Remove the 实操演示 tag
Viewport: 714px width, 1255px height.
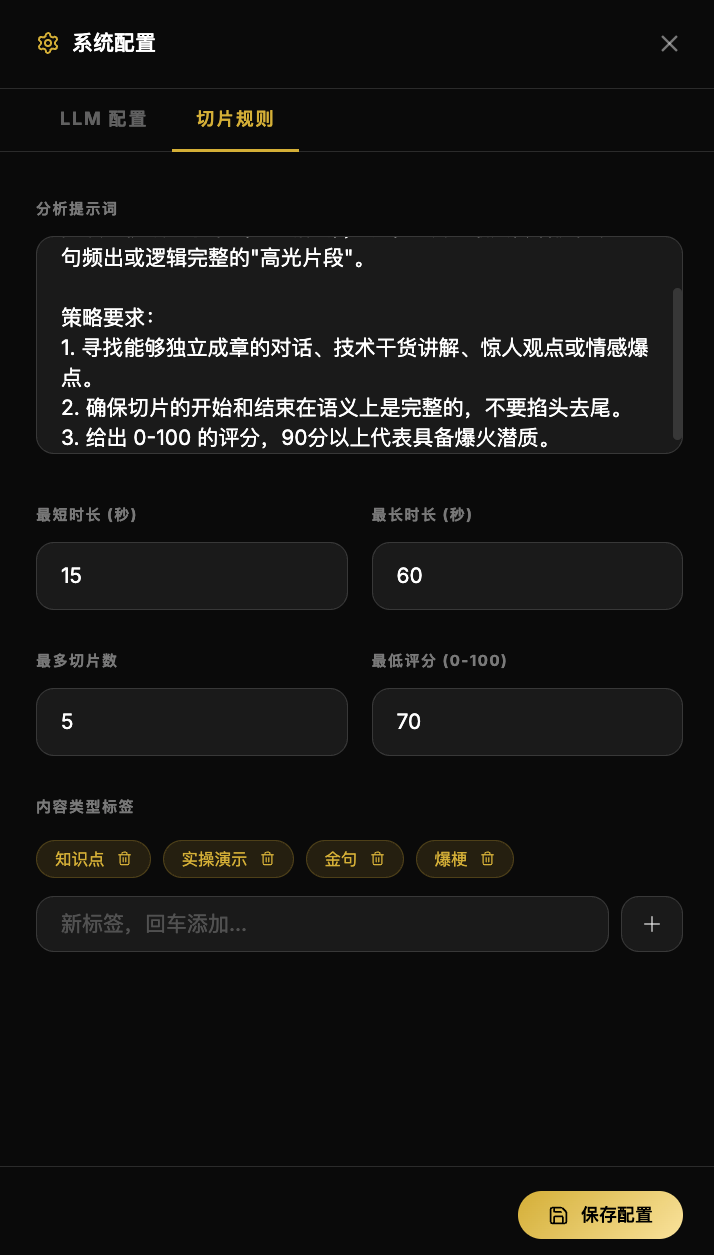[268, 859]
